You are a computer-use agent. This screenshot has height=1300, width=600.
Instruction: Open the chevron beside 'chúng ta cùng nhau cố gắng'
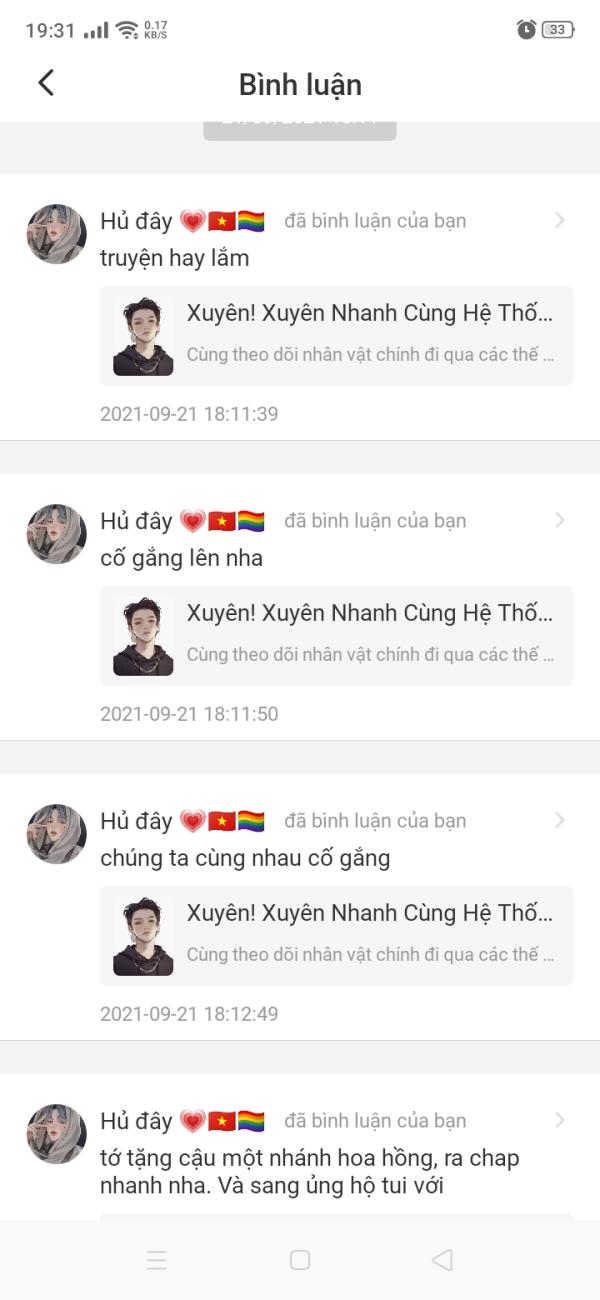click(559, 821)
